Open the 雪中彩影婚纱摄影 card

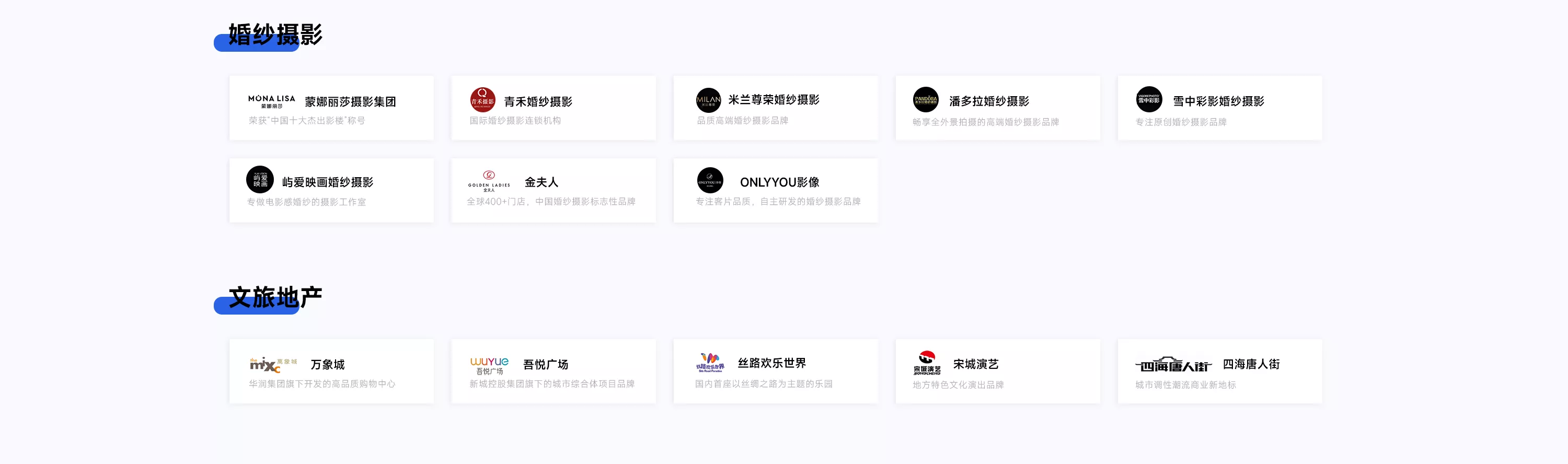click(1219, 108)
